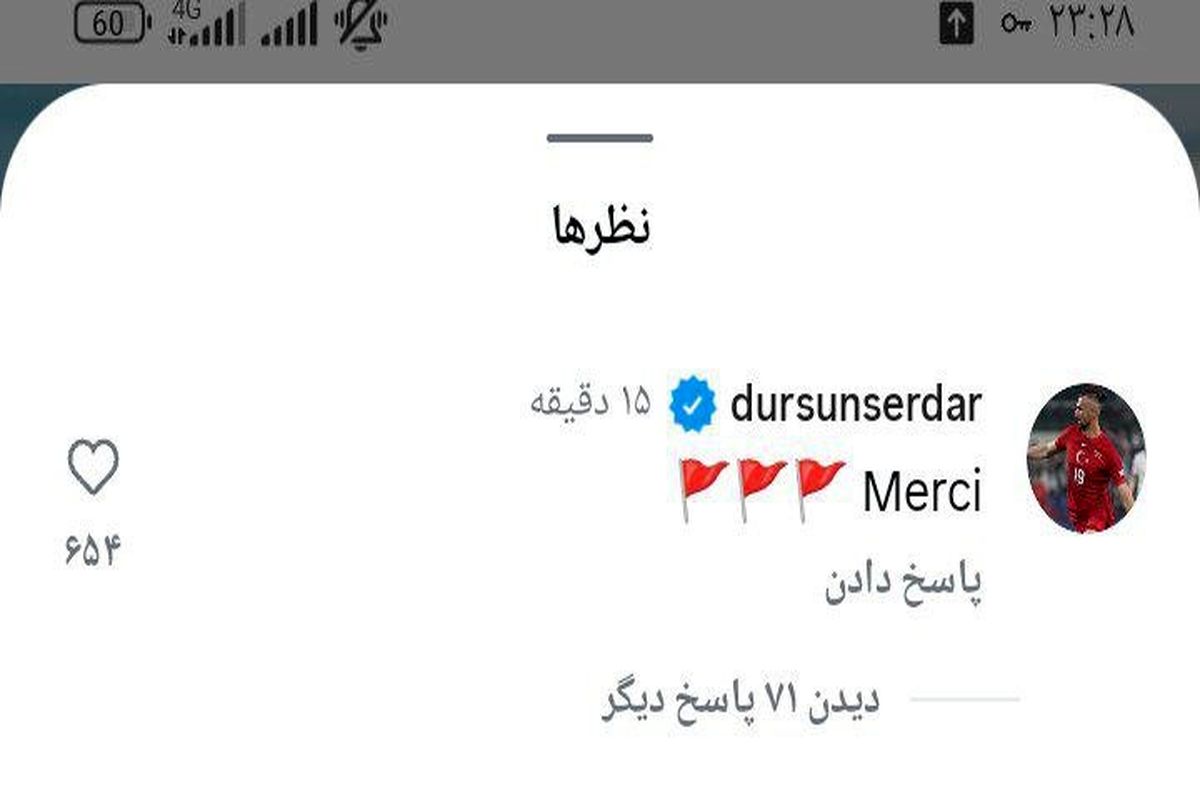Like dursunserdar's Merci comment

(x=93, y=467)
